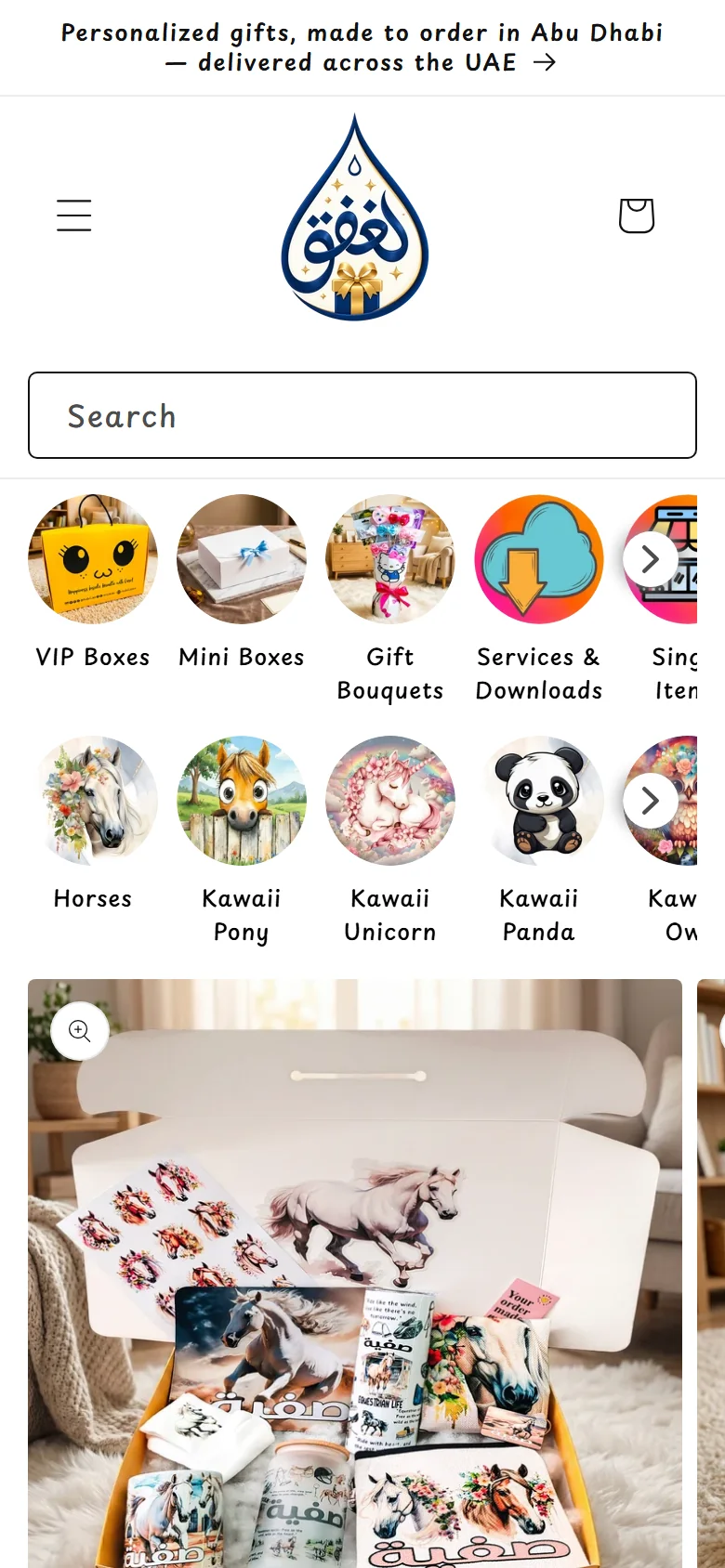Show next categories after Services & Downloads
725x1568 pixels.
[x=651, y=559]
